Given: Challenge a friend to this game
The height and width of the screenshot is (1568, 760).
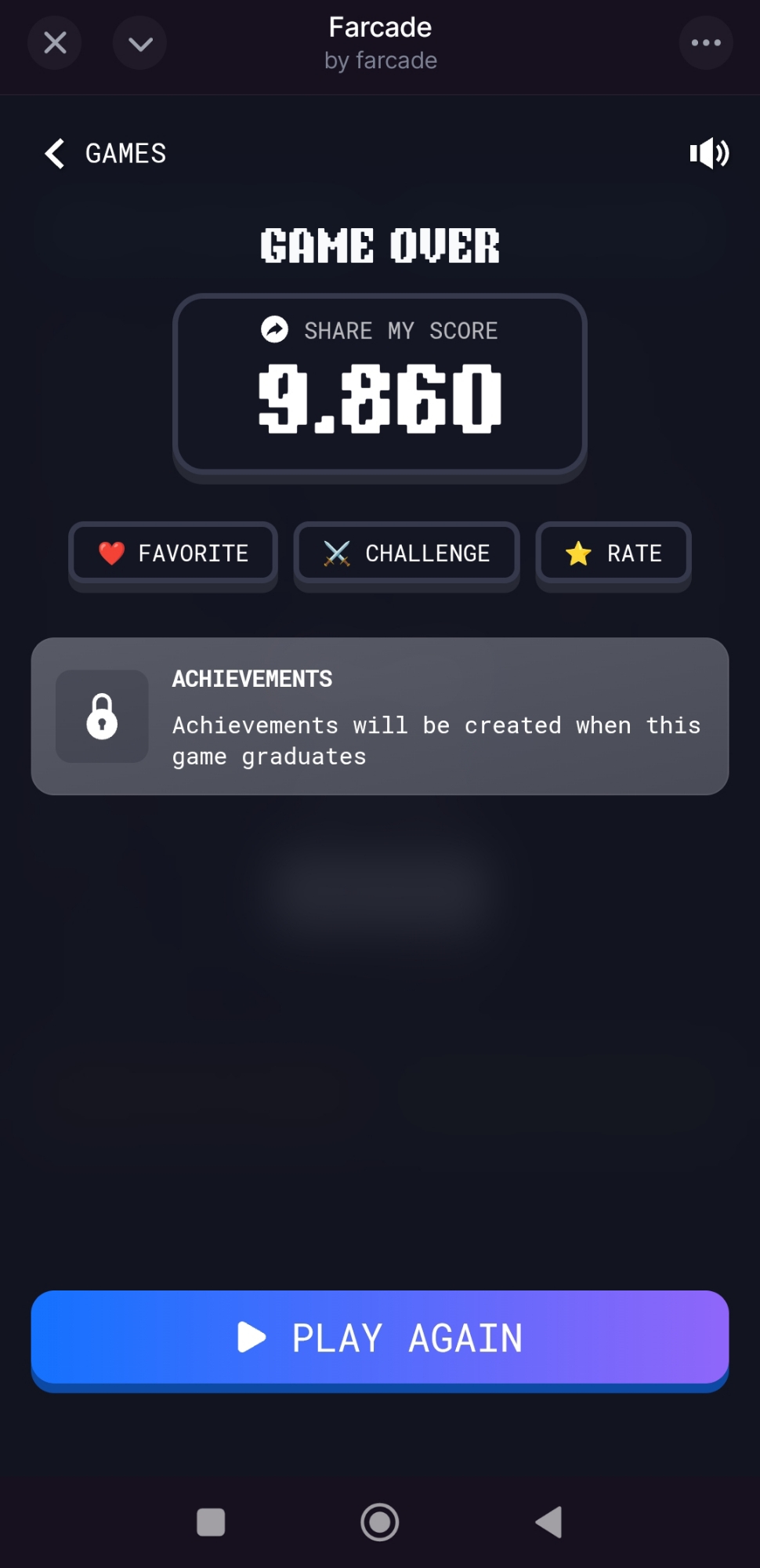Looking at the screenshot, I should (x=407, y=554).
